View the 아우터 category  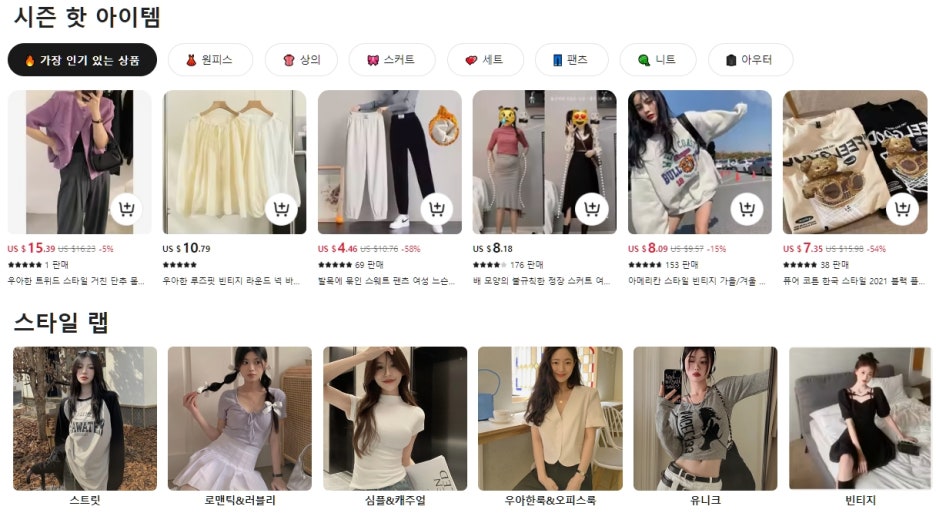pos(750,60)
